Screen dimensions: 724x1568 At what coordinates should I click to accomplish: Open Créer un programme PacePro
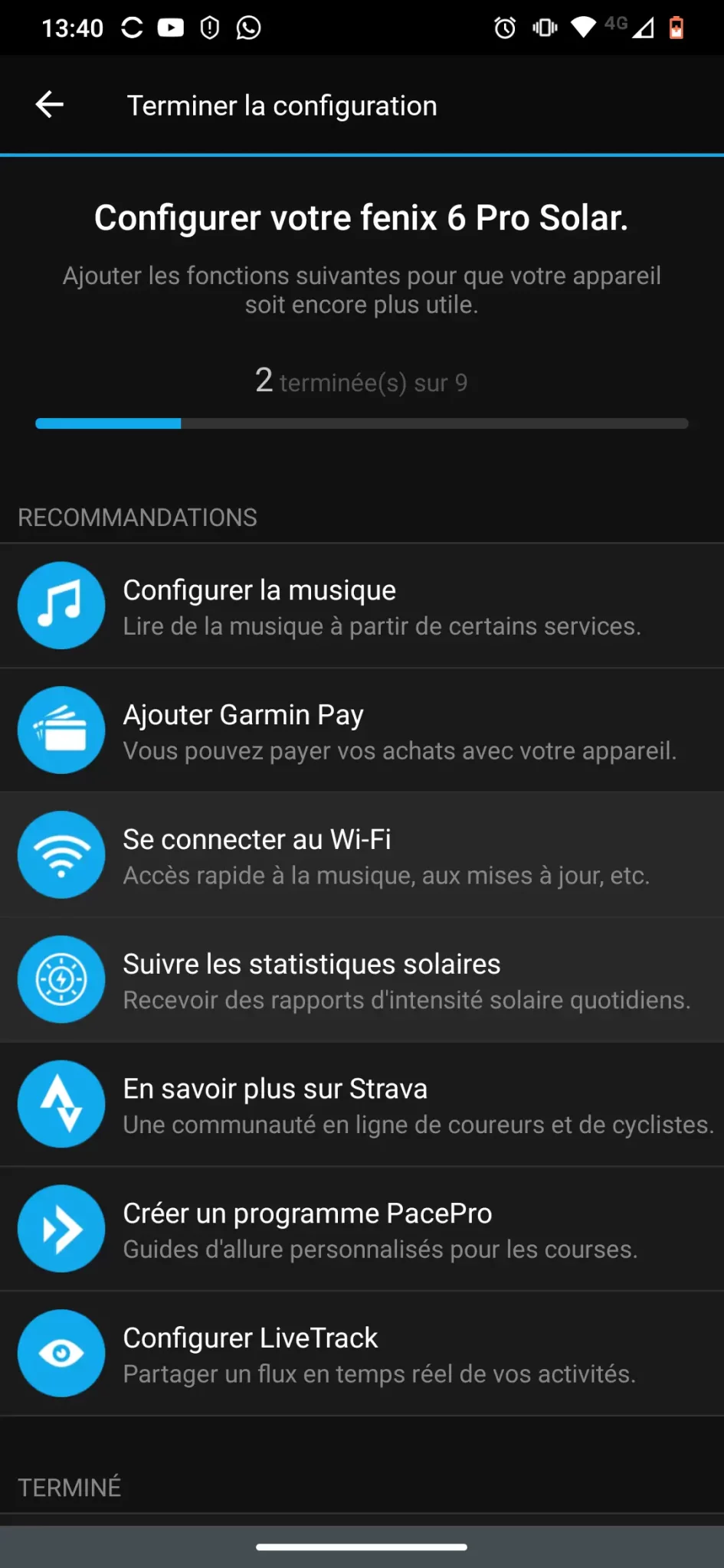coord(362,1230)
